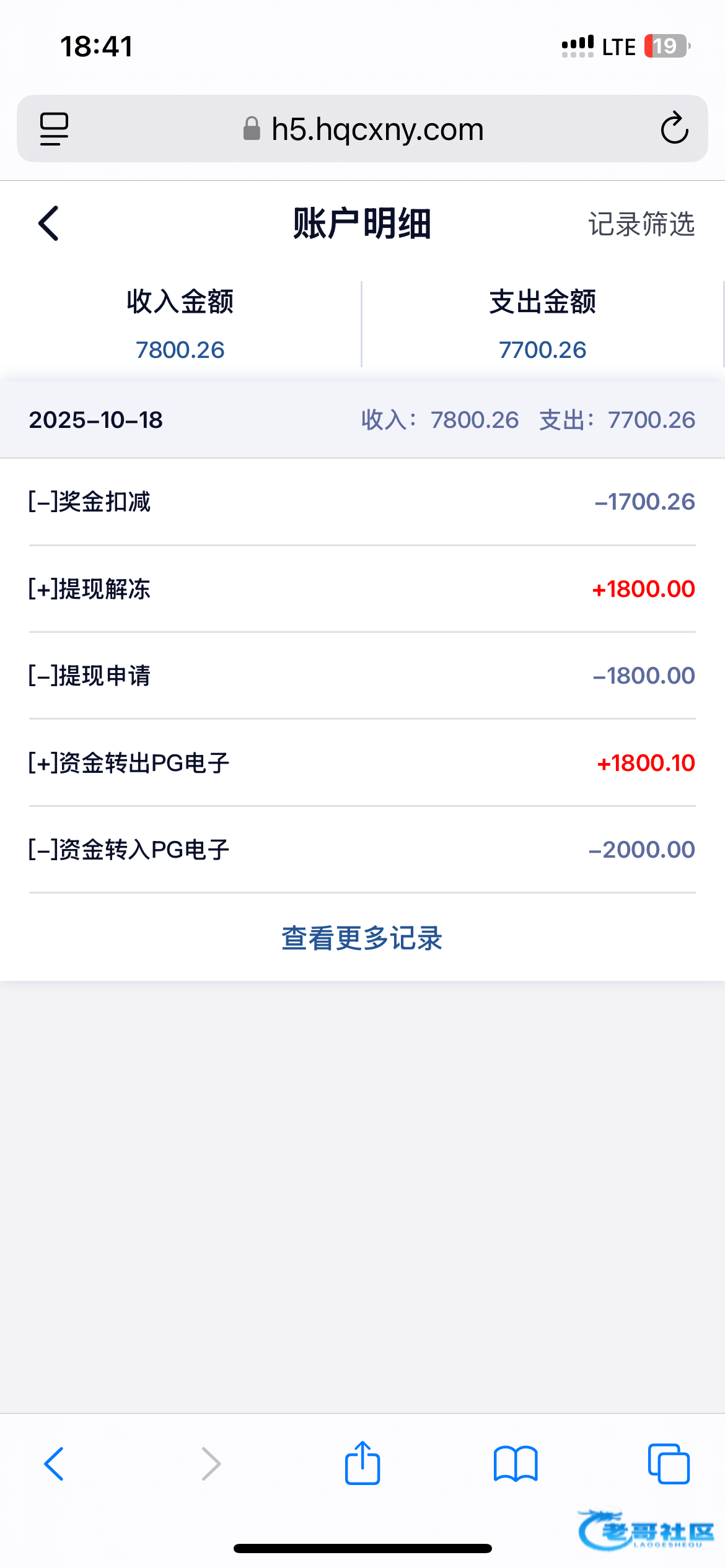Reload the page in Safari
Viewport: 725px width, 1568px height.
coord(674,129)
